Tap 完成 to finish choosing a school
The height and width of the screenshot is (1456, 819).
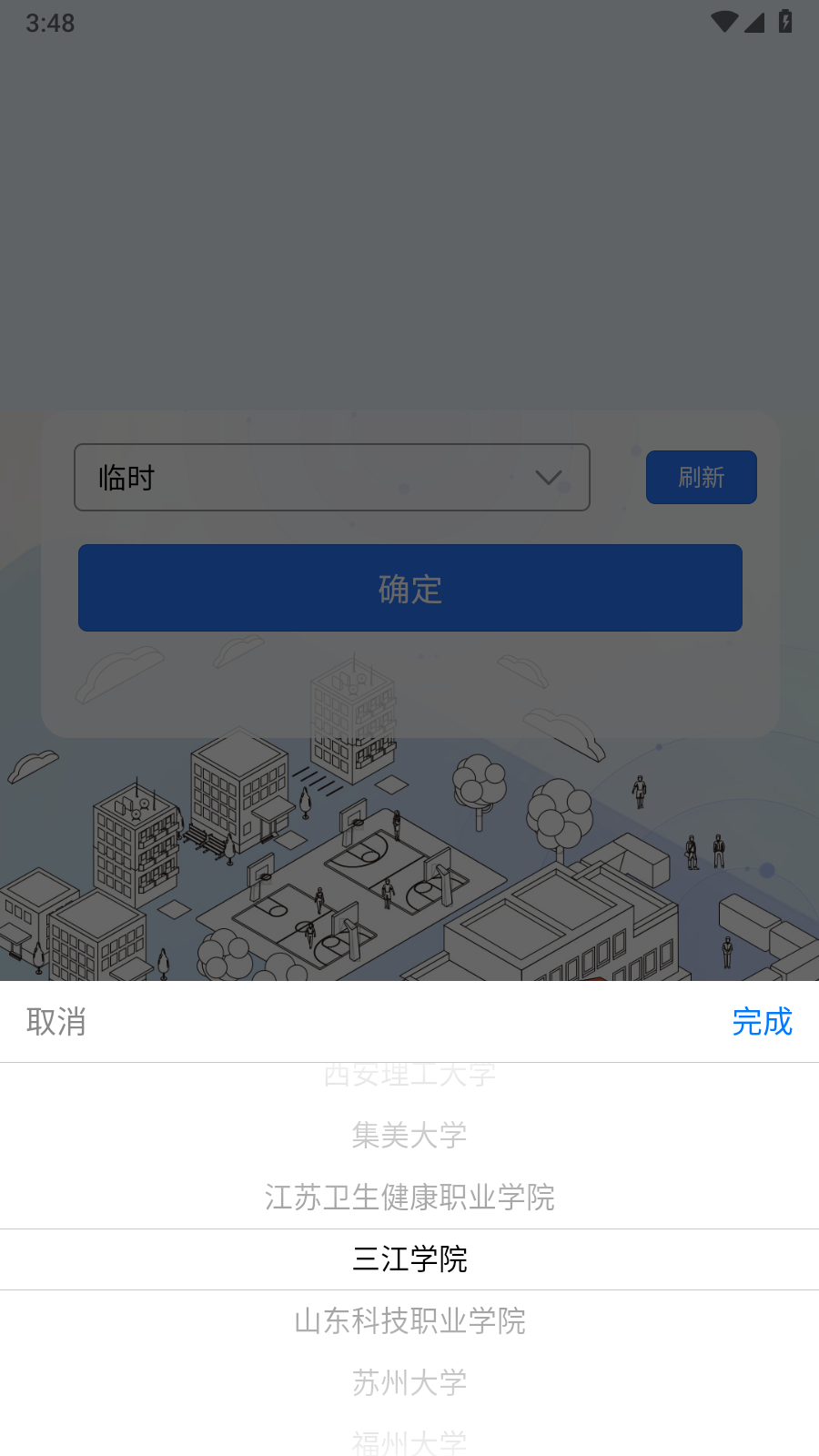[763, 1022]
